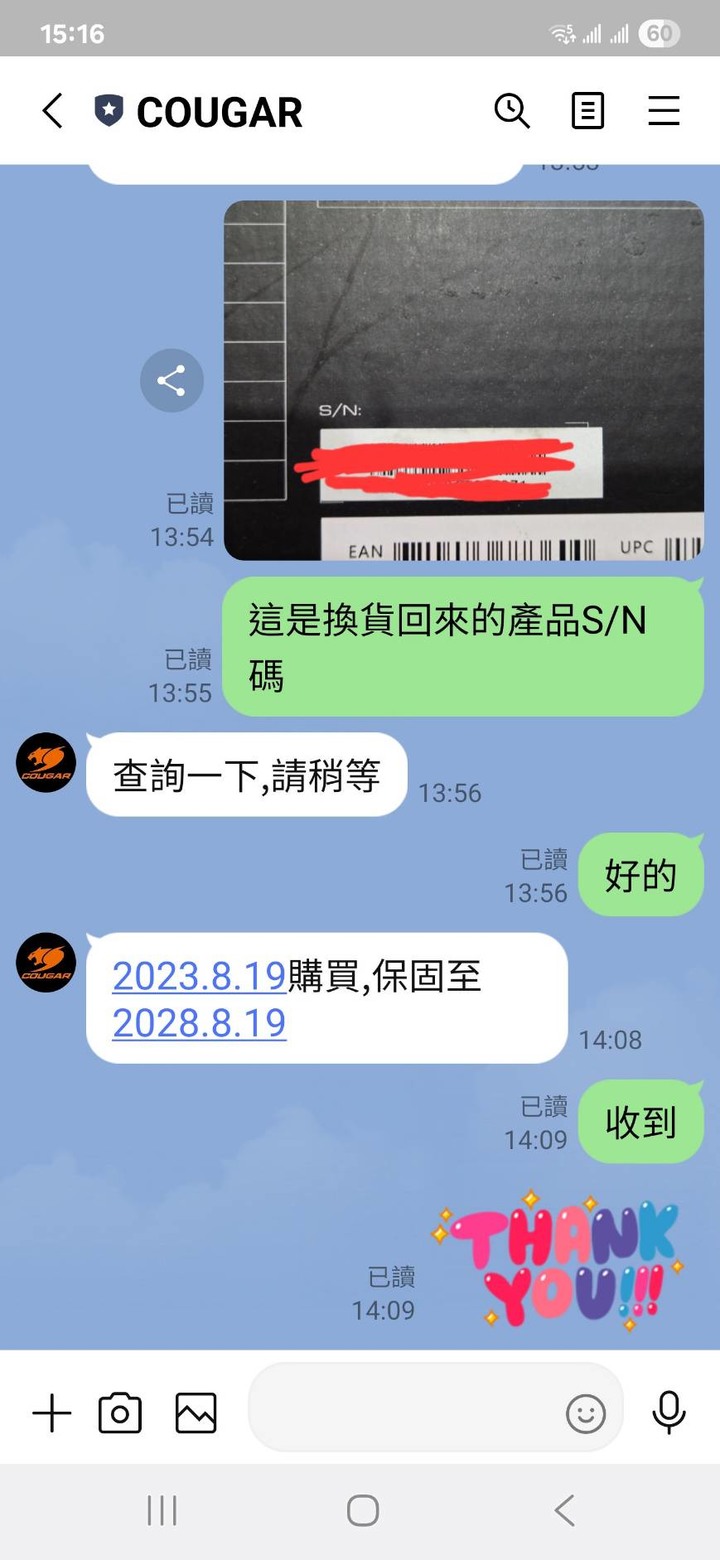Image resolution: width=720 pixels, height=1560 pixels.
Task: Open the emoji sticker picker
Action: (x=586, y=1414)
